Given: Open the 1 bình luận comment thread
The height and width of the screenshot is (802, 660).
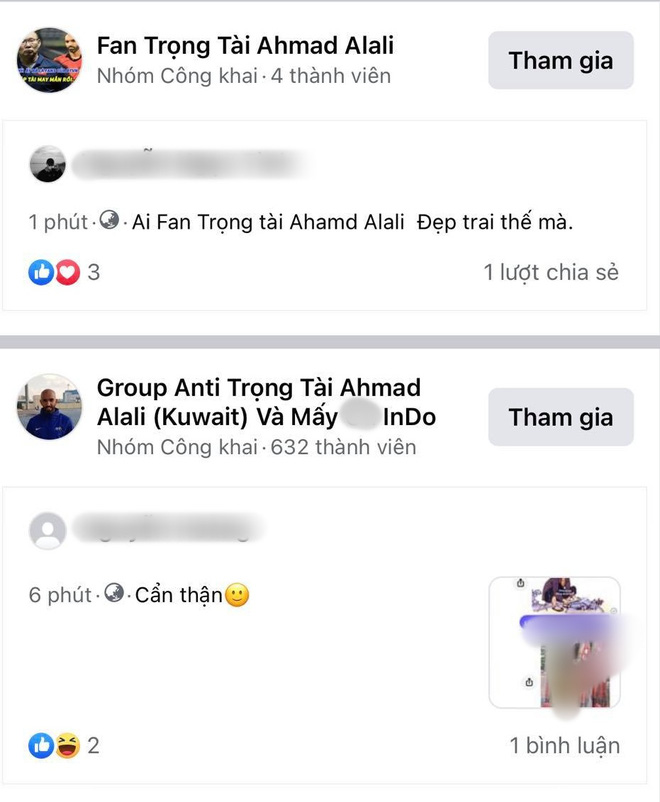Looking at the screenshot, I should click(564, 745).
